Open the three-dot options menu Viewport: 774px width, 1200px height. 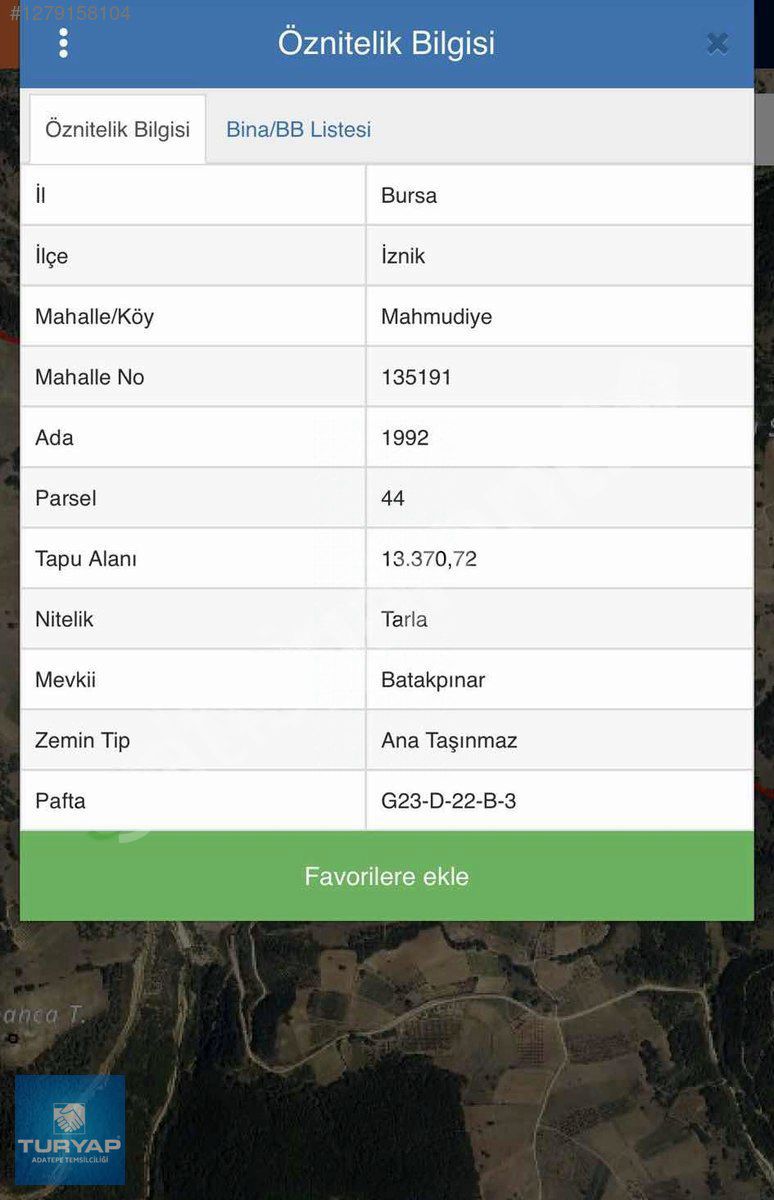64,43
